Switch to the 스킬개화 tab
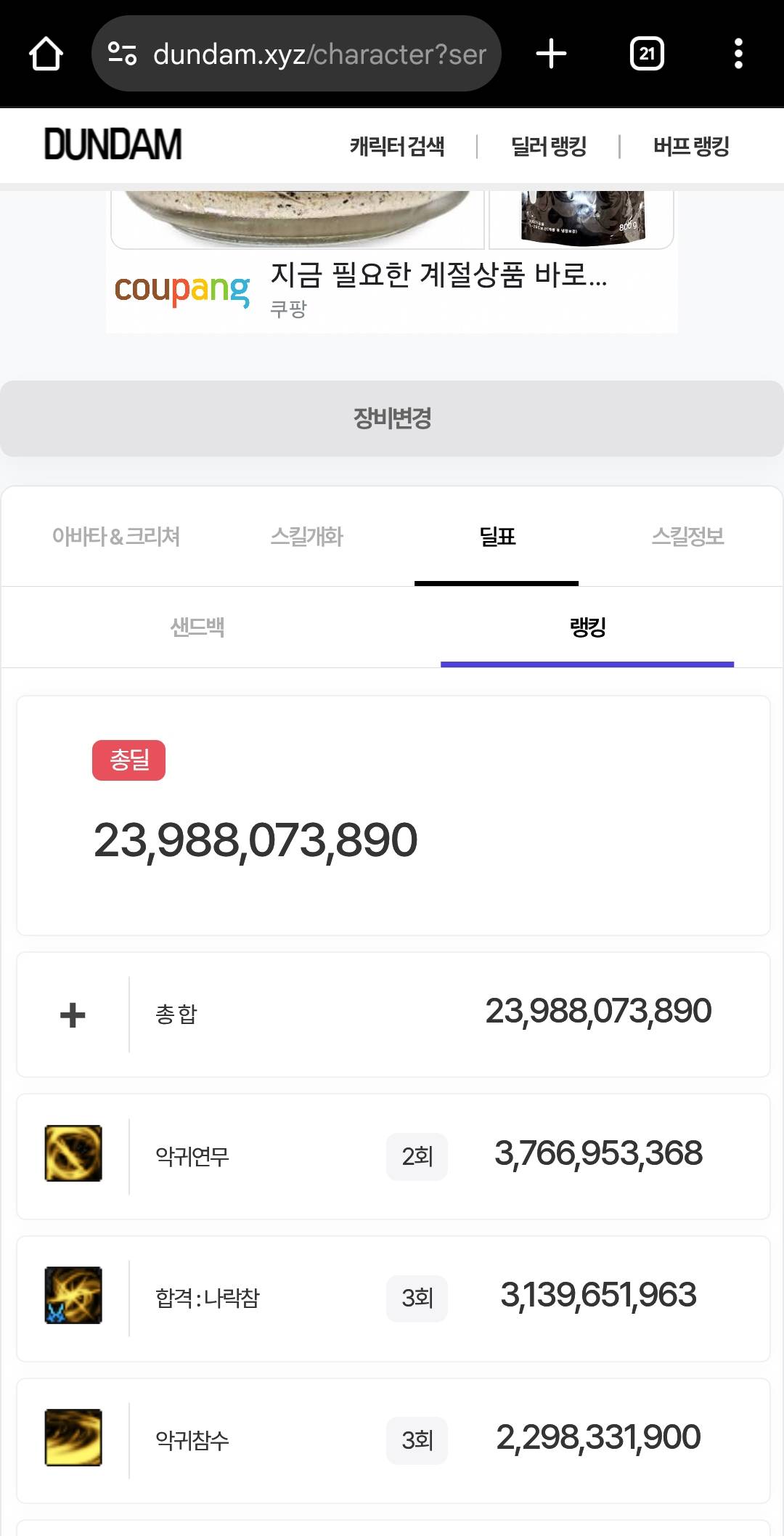 pyautogui.click(x=306, y=537)
